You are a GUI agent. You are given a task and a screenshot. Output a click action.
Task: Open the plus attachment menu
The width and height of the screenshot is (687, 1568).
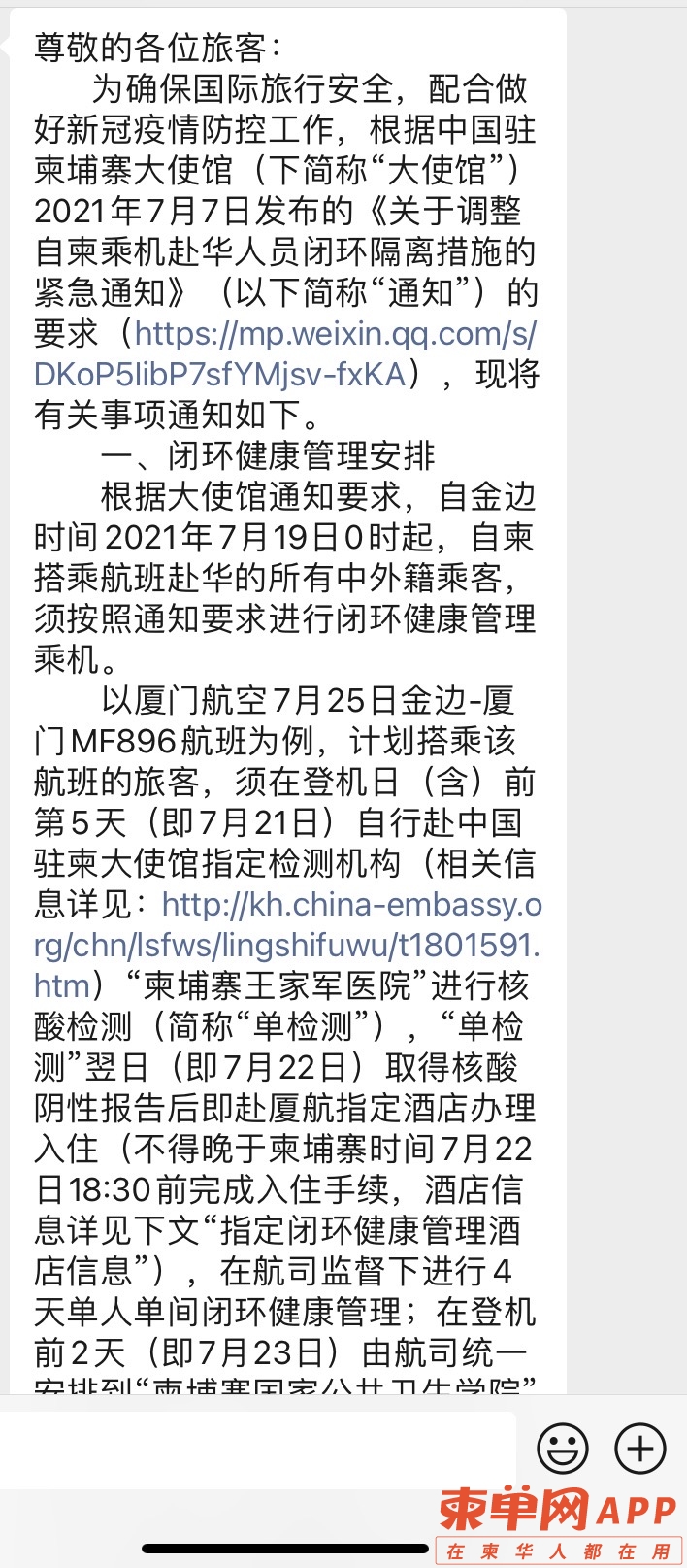[x=640, y=1449]
